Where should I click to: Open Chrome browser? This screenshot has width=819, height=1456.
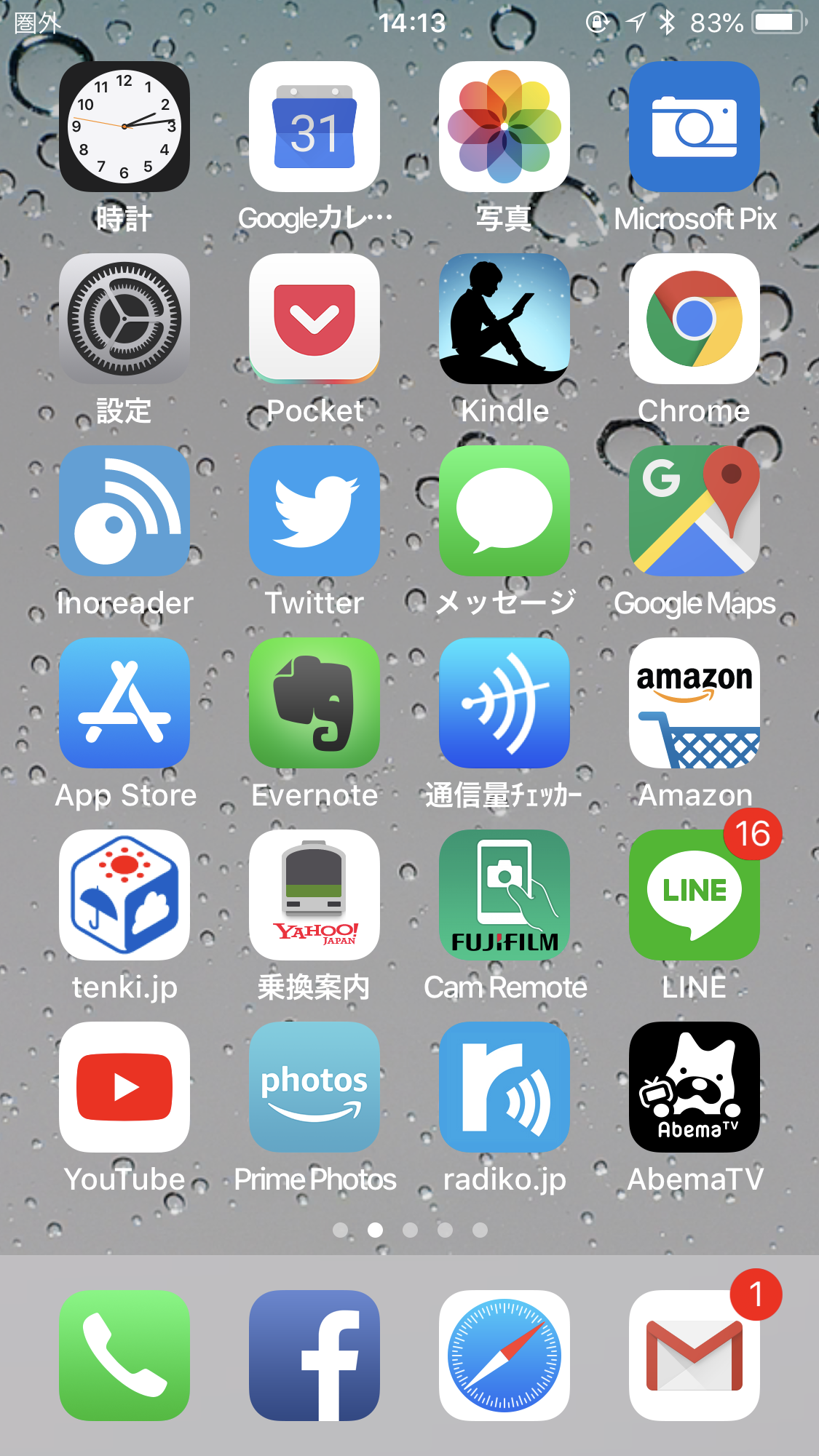pyautogui.click(x=695, y=319)
